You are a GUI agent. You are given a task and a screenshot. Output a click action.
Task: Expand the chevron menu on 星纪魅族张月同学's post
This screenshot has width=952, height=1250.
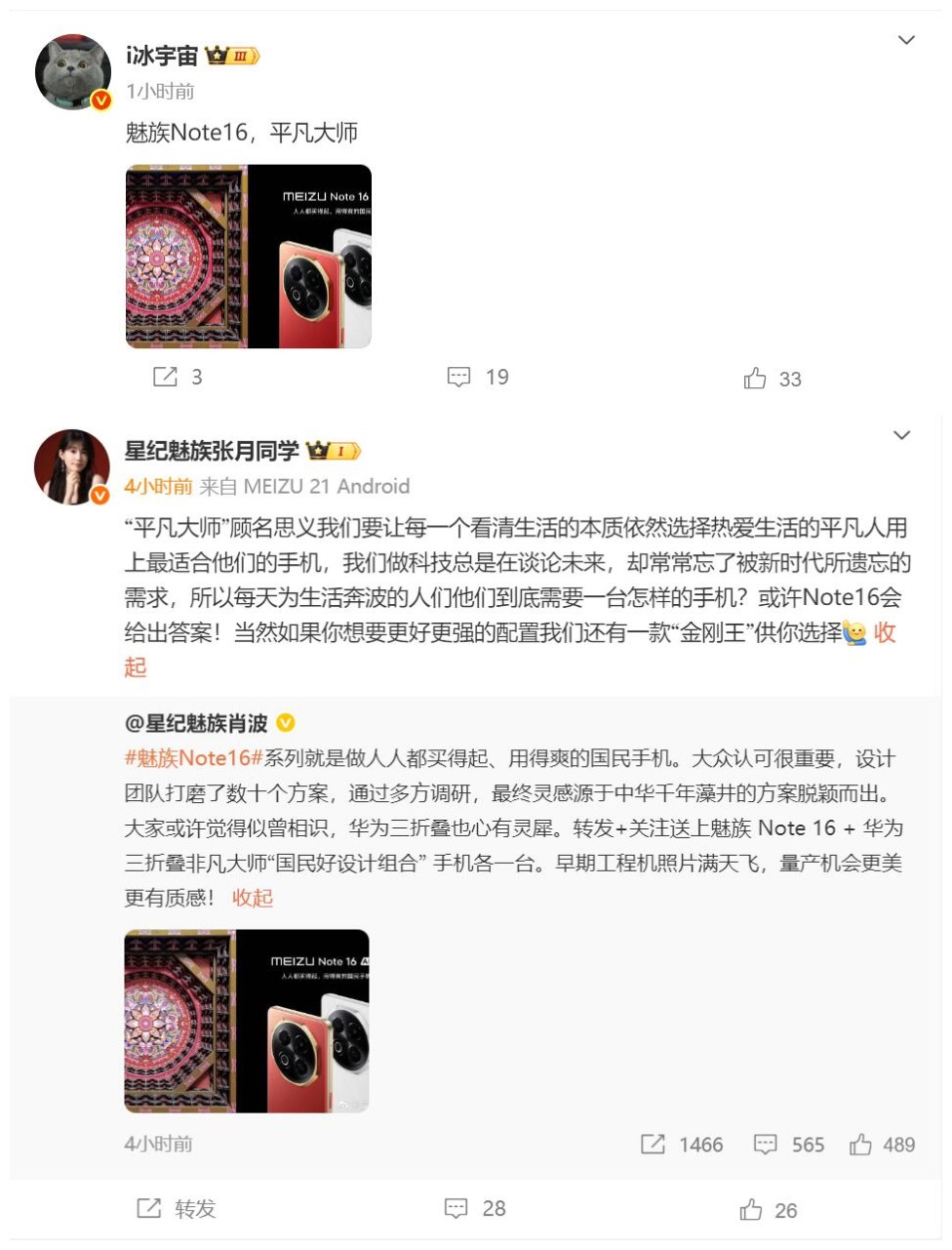tap(902, 435)
